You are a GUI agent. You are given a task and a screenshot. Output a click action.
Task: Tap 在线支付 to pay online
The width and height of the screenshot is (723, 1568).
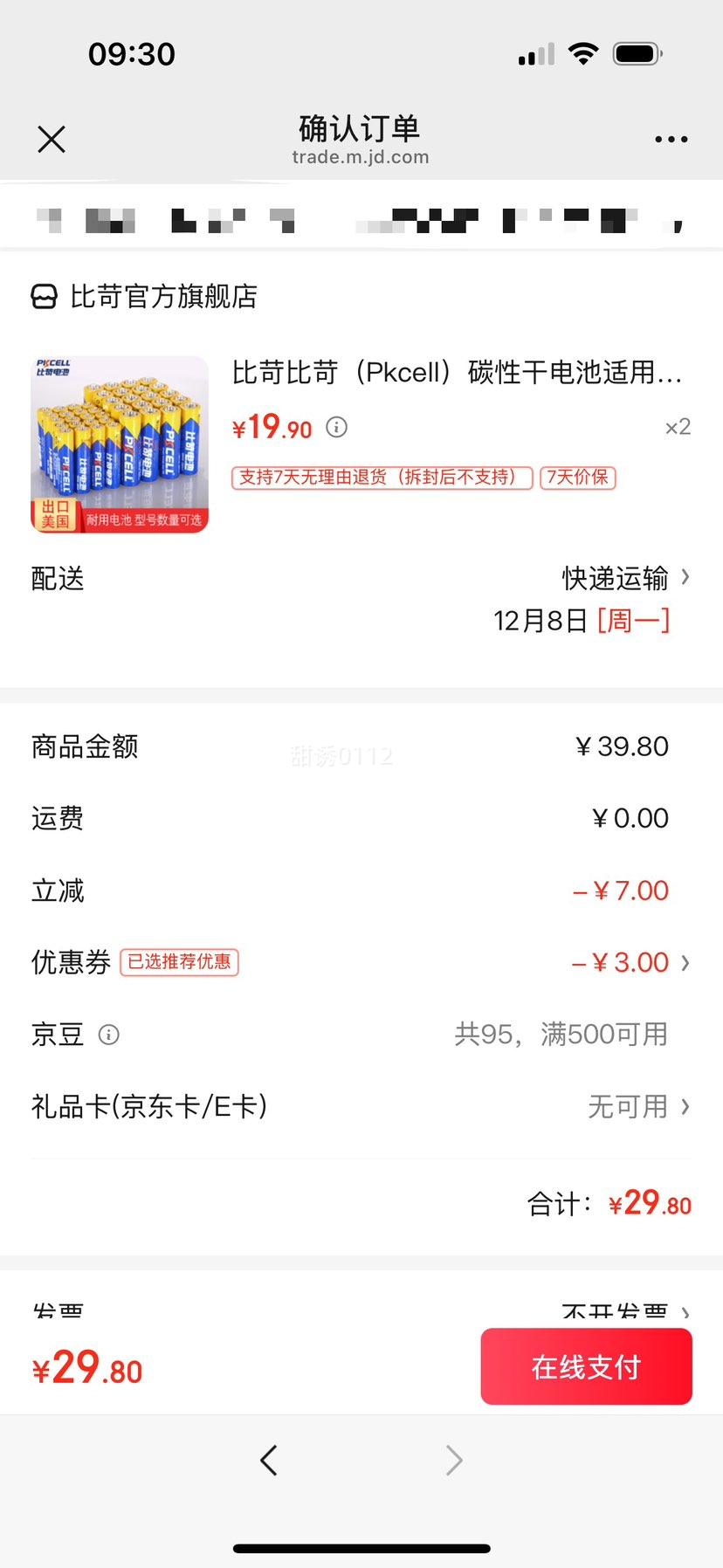pyautogui.click(x=586, y=1366)
